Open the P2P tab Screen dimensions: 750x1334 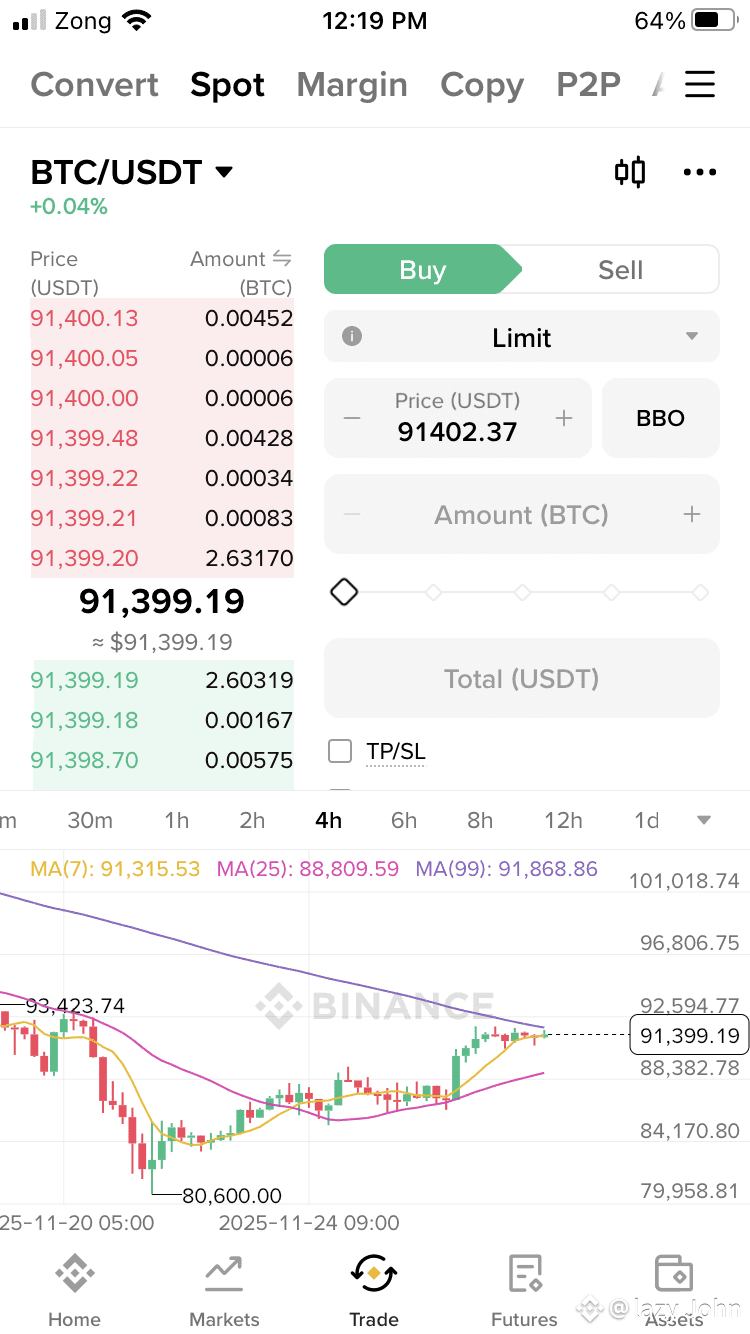pyautogui.click(x=588, y=85)
